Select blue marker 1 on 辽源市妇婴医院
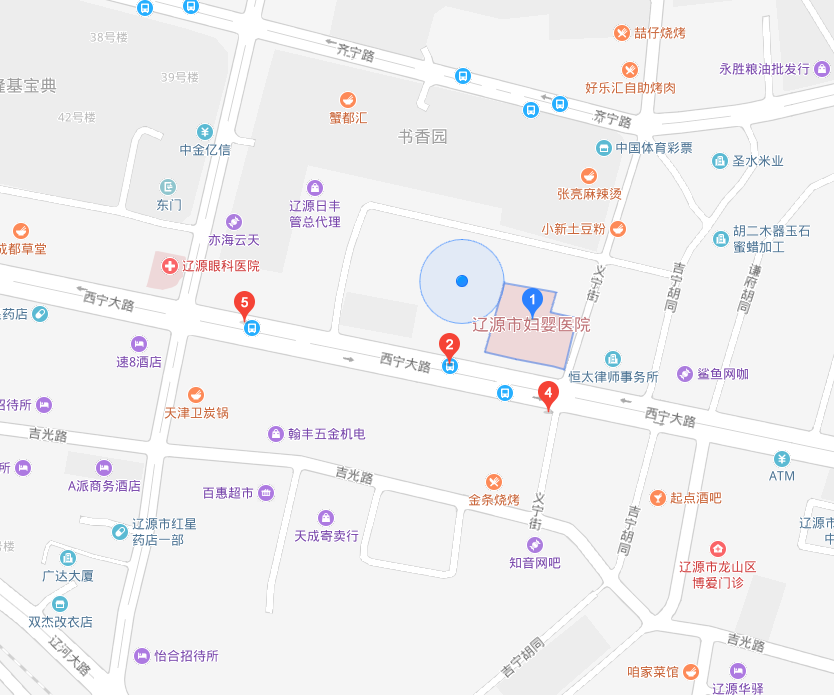This screenshot has height=695, width=834. tap(533, 299)
